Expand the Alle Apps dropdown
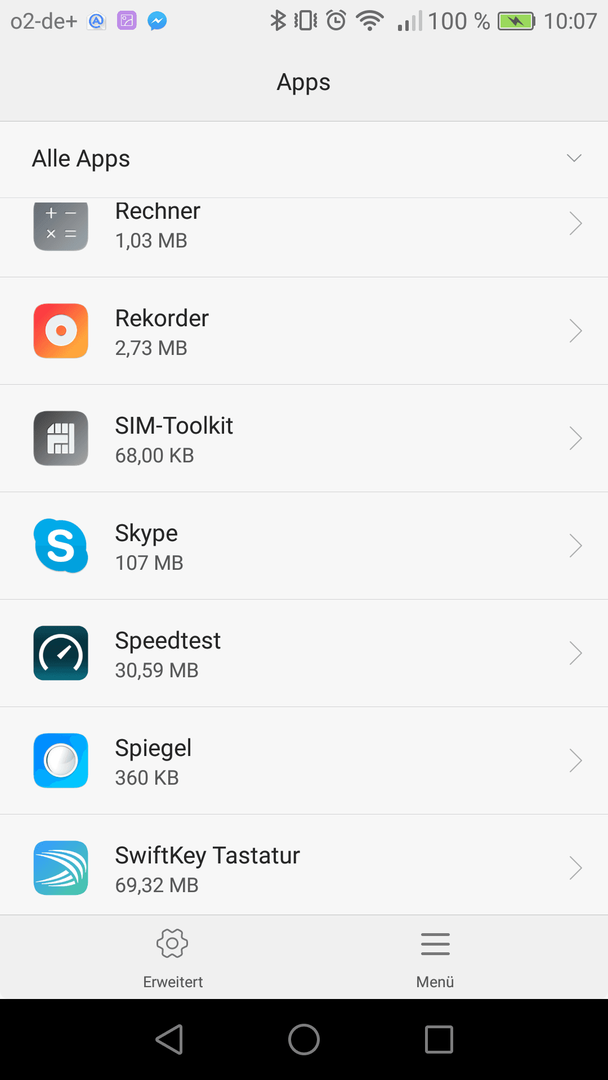Screen dimensions: 608x1080 pyautogui.click(x=304, y=159)
